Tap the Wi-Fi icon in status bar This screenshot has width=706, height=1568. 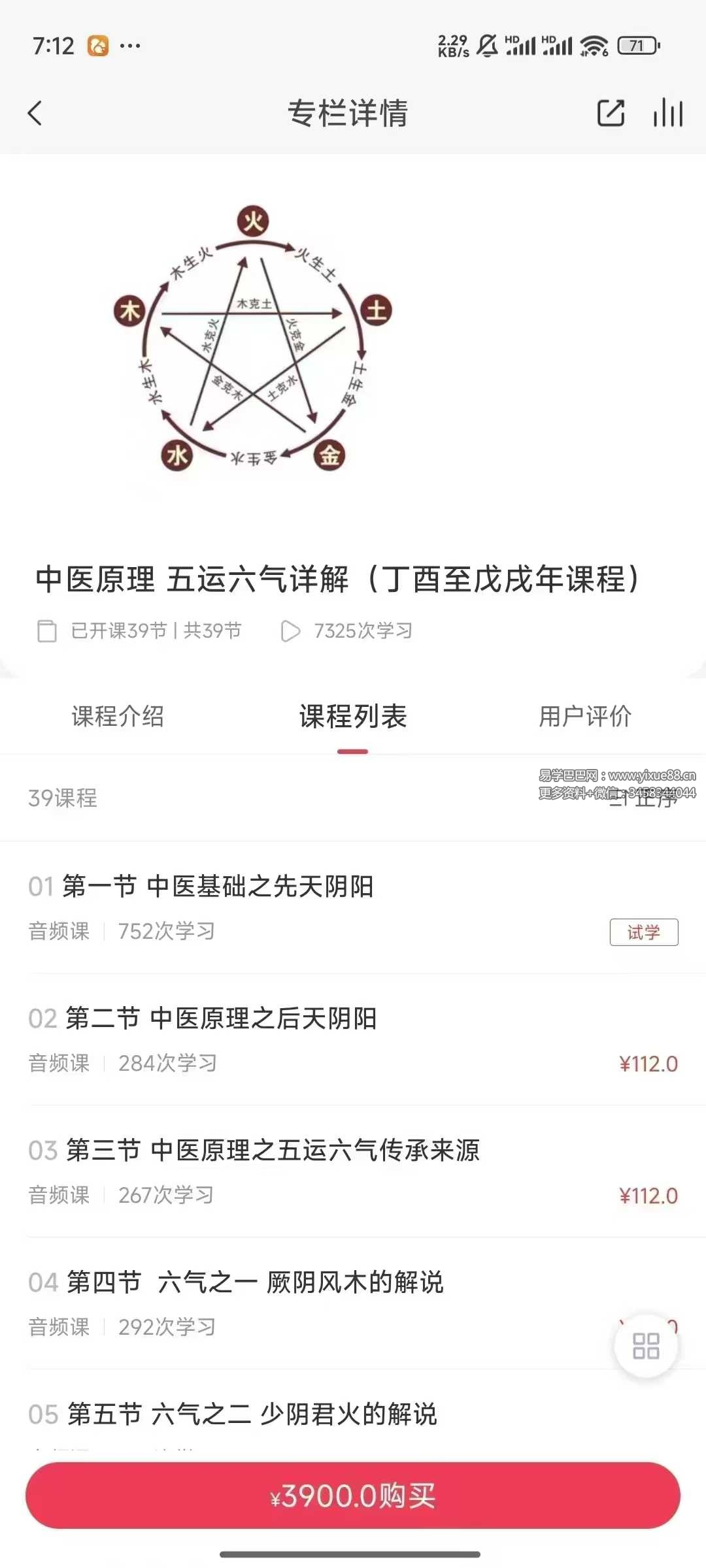pos(592,46)
